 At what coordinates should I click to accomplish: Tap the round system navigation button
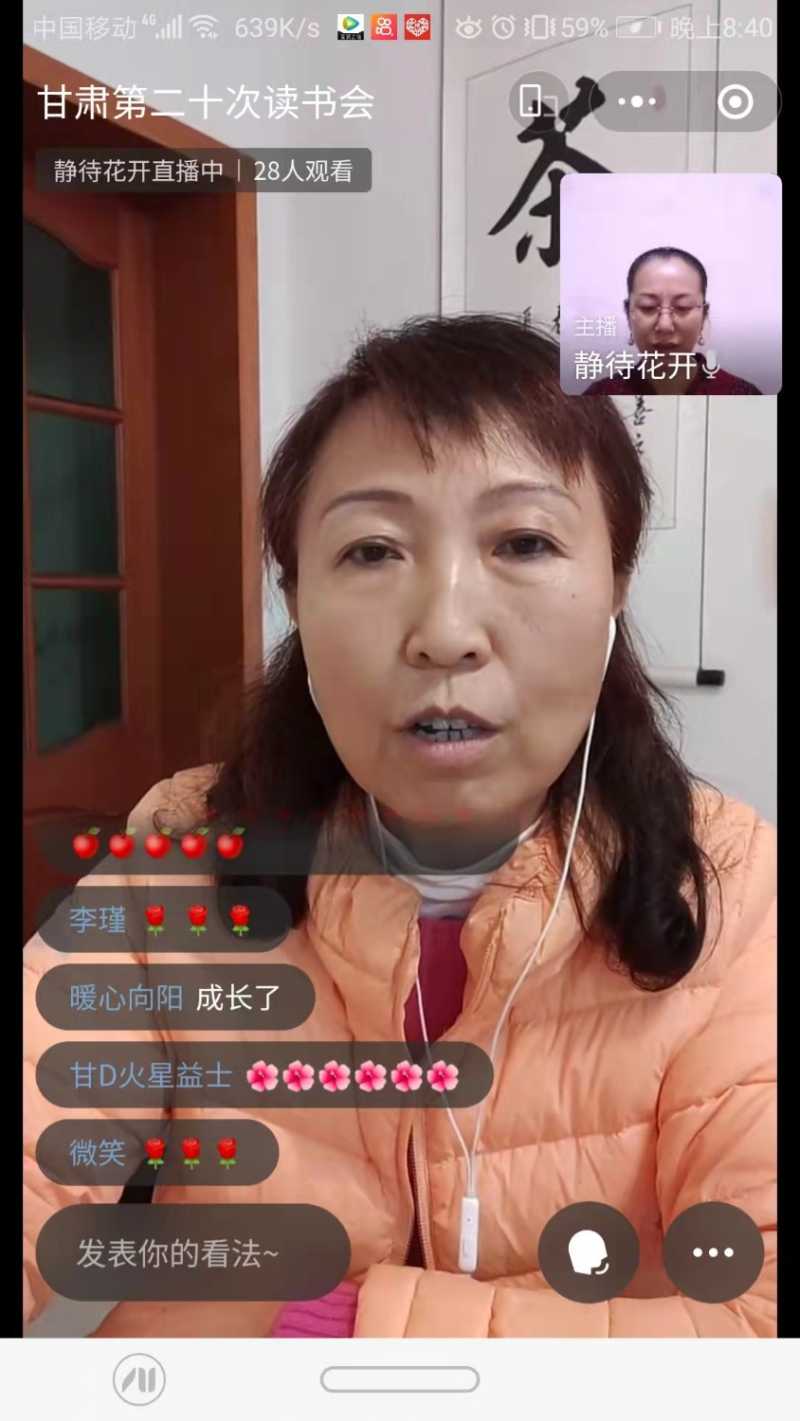click(139, 1379)
